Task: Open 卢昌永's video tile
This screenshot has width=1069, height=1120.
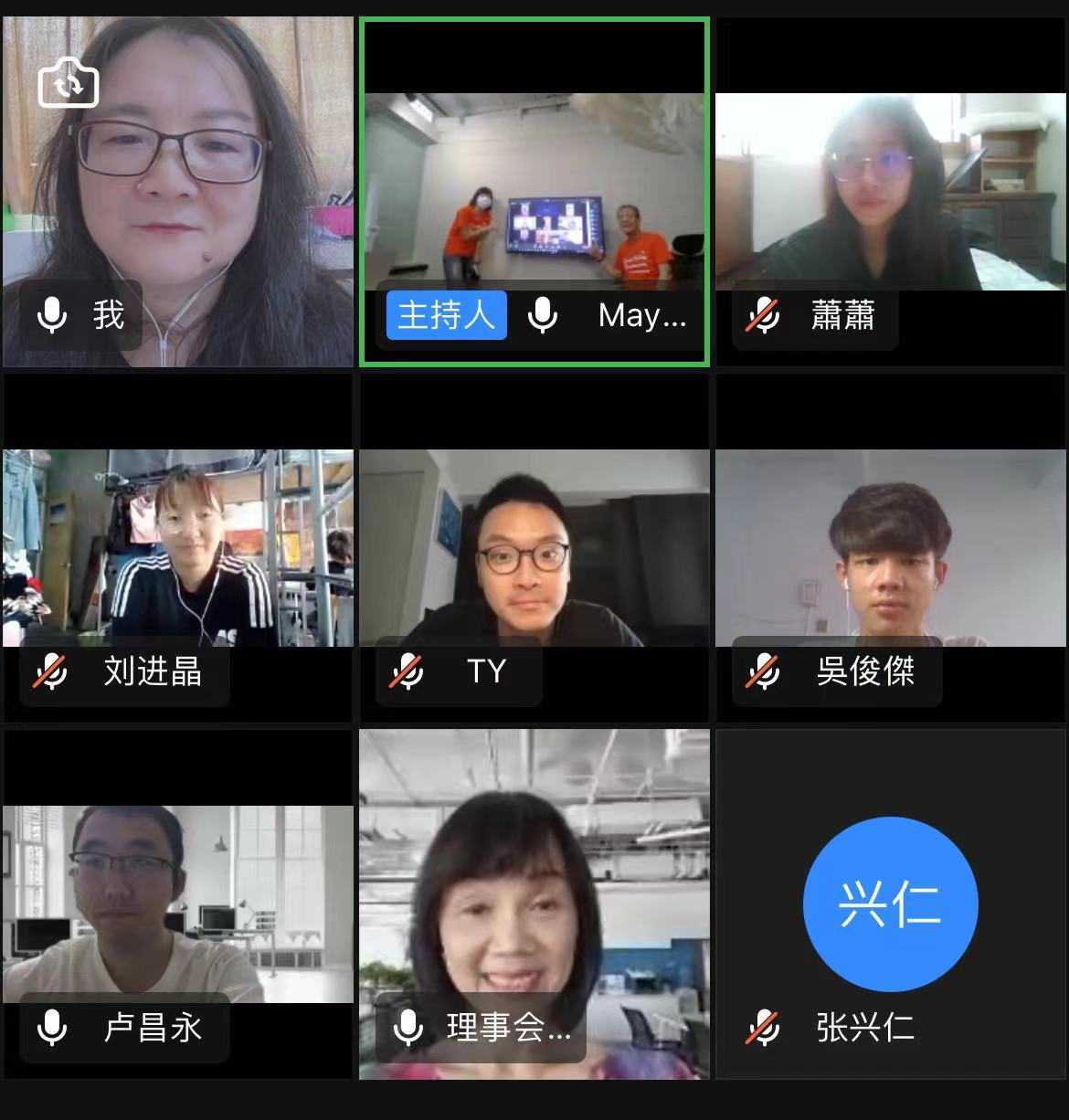Action: tap(178, 904)
